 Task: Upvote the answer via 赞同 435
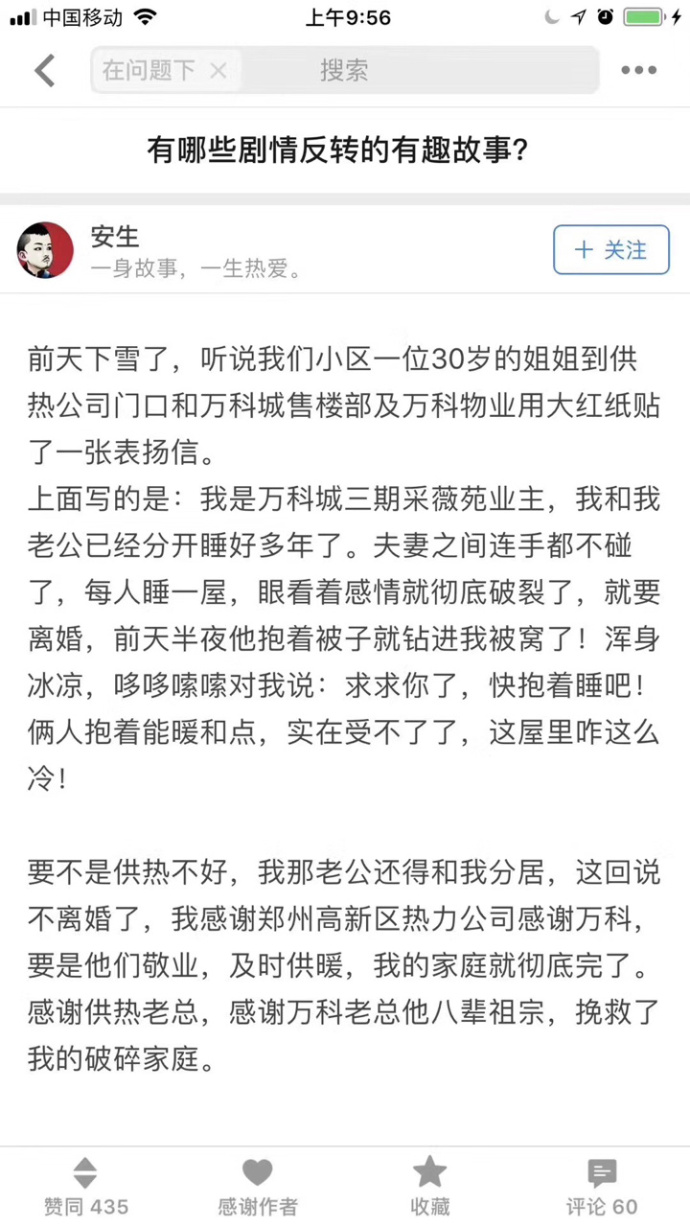pos(86,1186)
